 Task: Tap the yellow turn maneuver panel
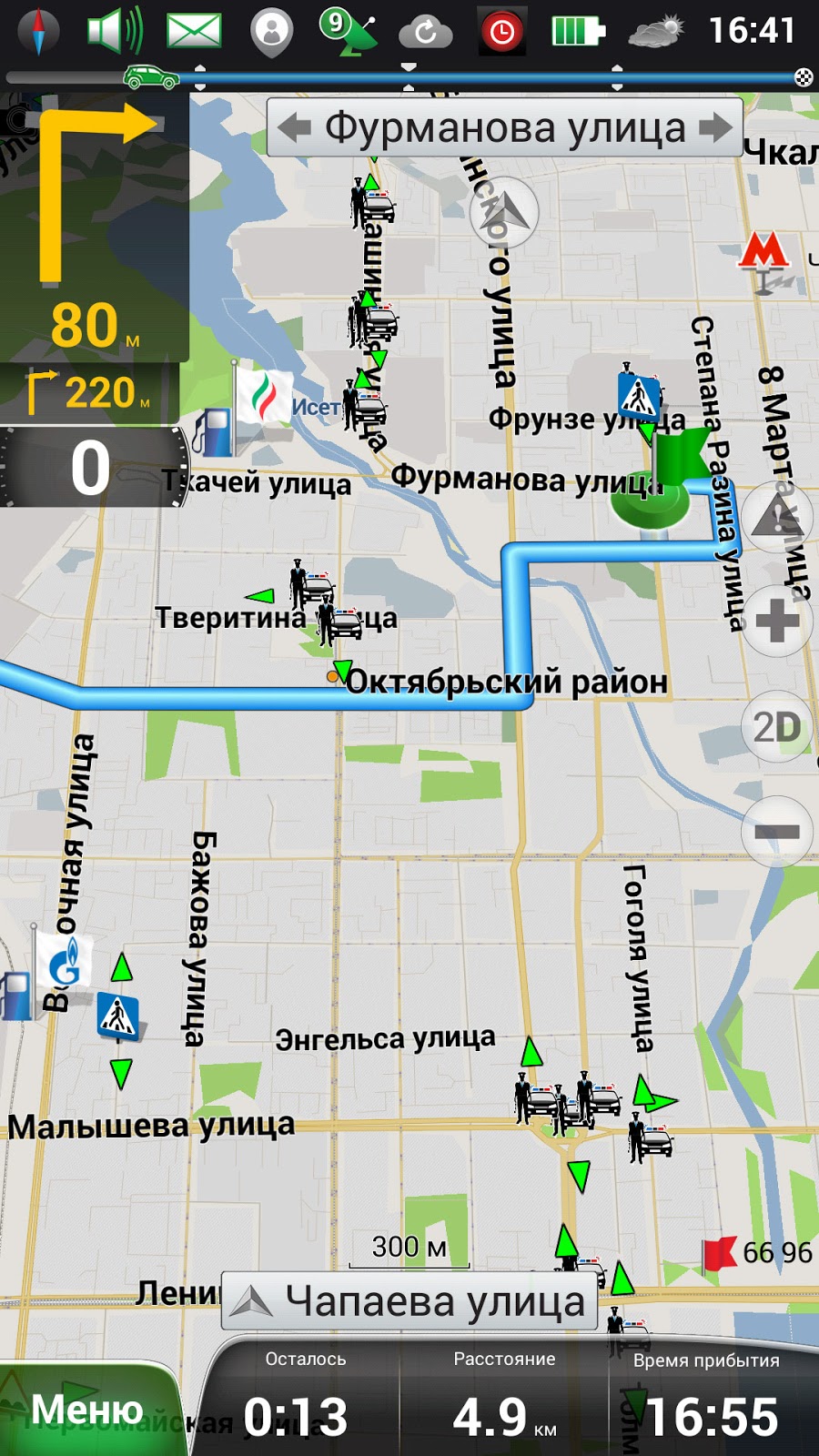click(x=95, y=227)
